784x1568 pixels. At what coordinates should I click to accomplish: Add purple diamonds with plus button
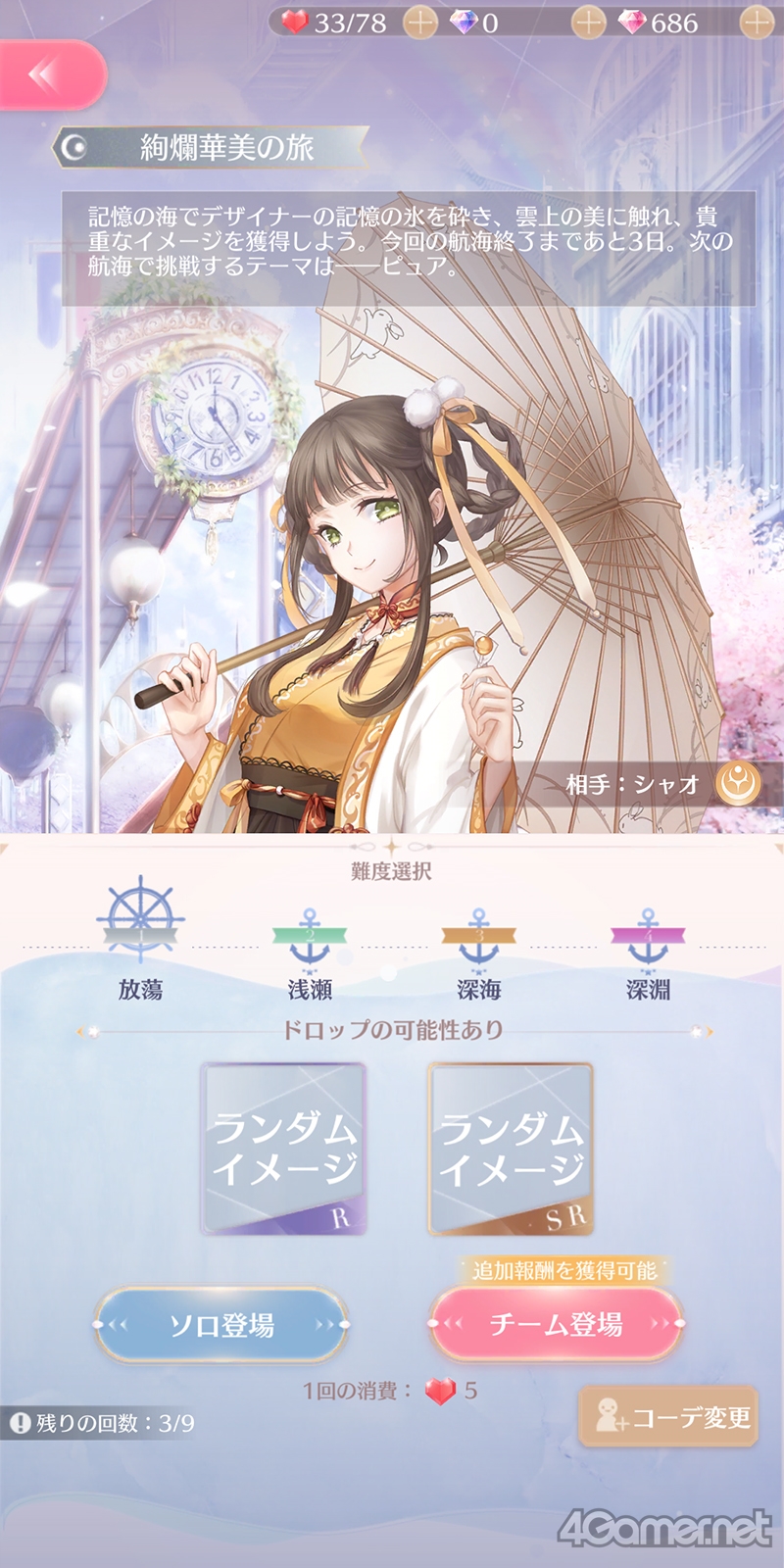coord(587,22)
